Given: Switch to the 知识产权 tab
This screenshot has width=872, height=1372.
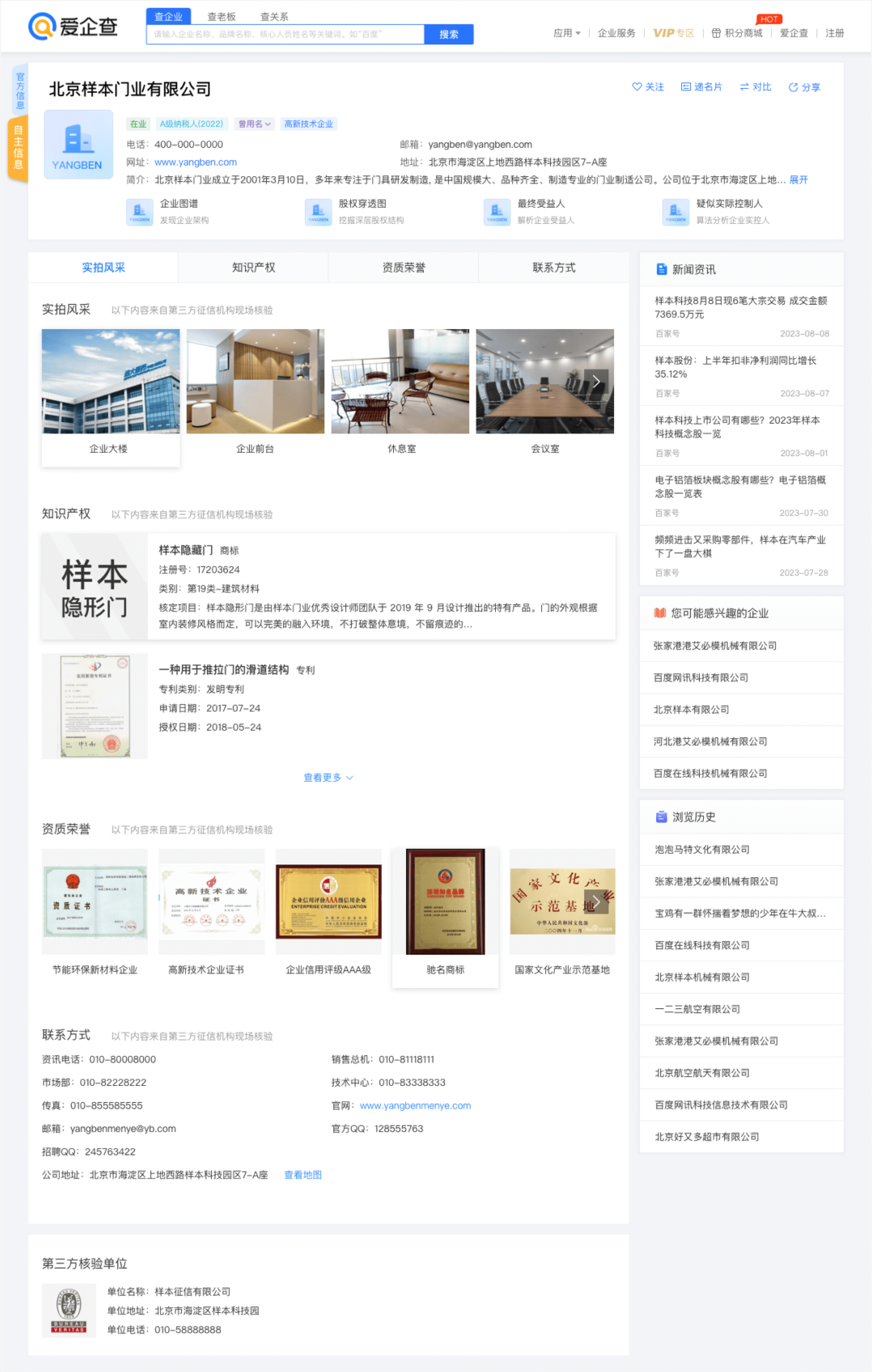Looking at the screenshot, I should click(x=253, y=268).
